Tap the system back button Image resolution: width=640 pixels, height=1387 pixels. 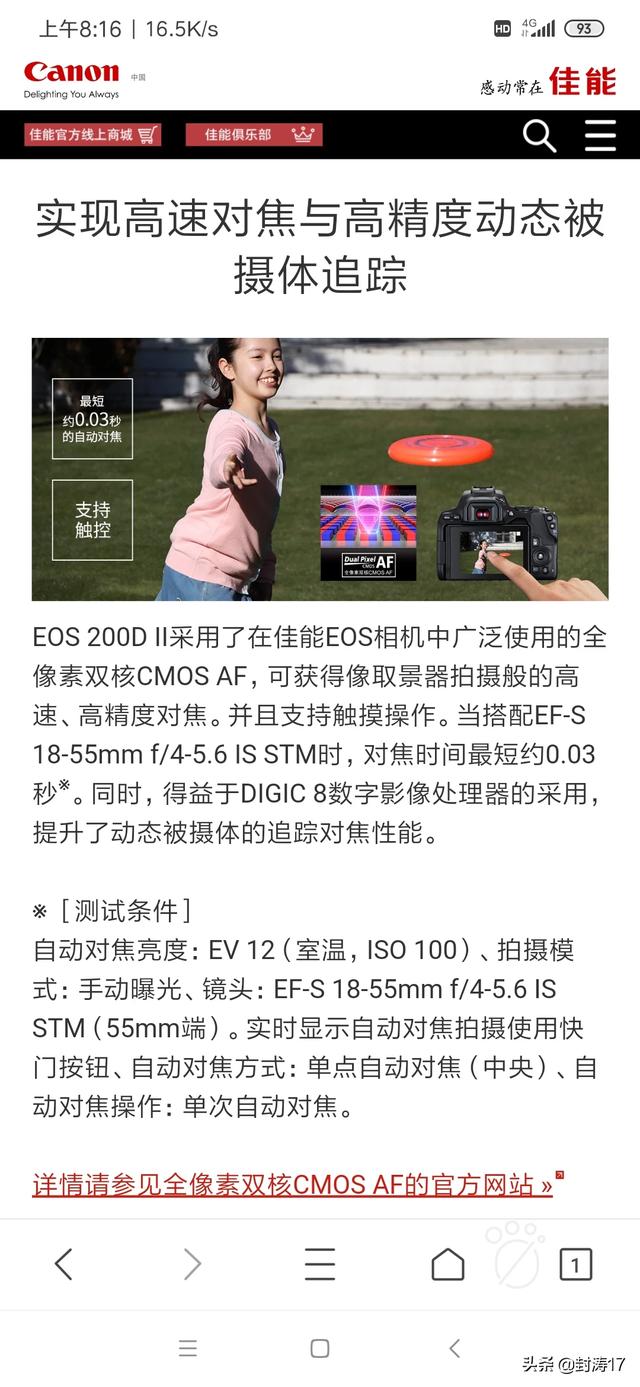(454, 1348)
